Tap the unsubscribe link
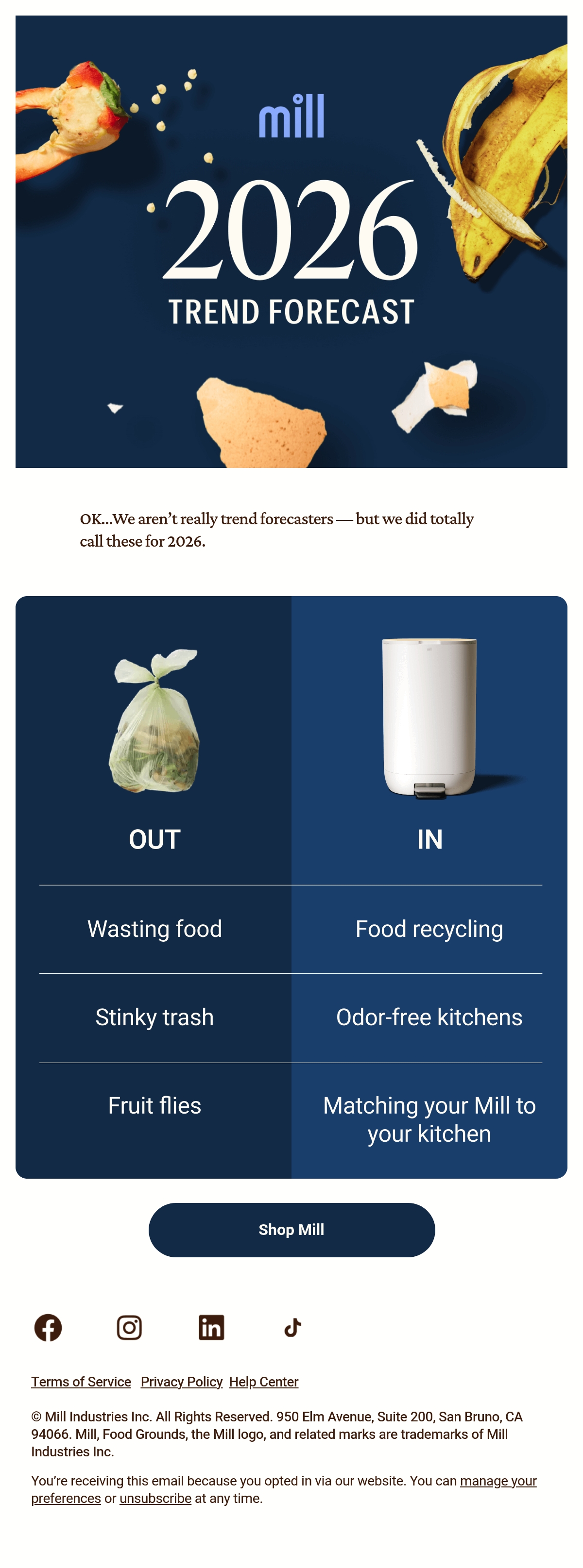 [155, 1499]
